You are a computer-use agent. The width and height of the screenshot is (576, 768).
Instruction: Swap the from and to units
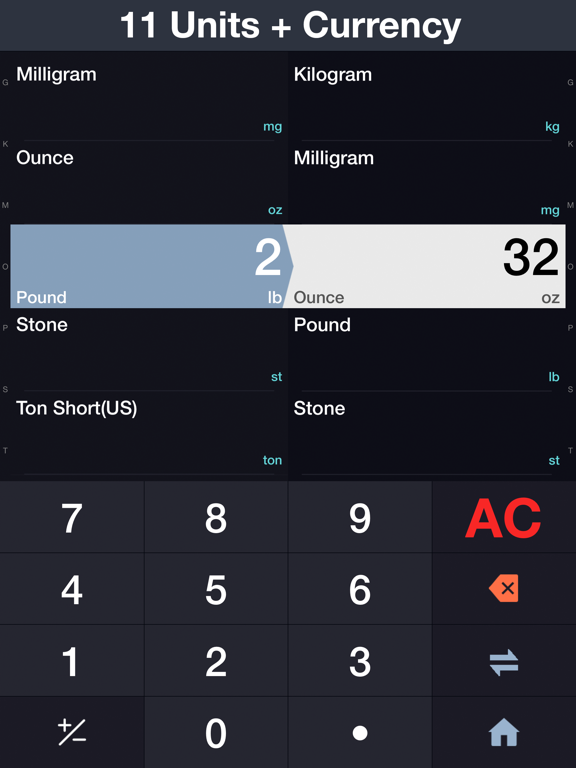pos(504,661)
